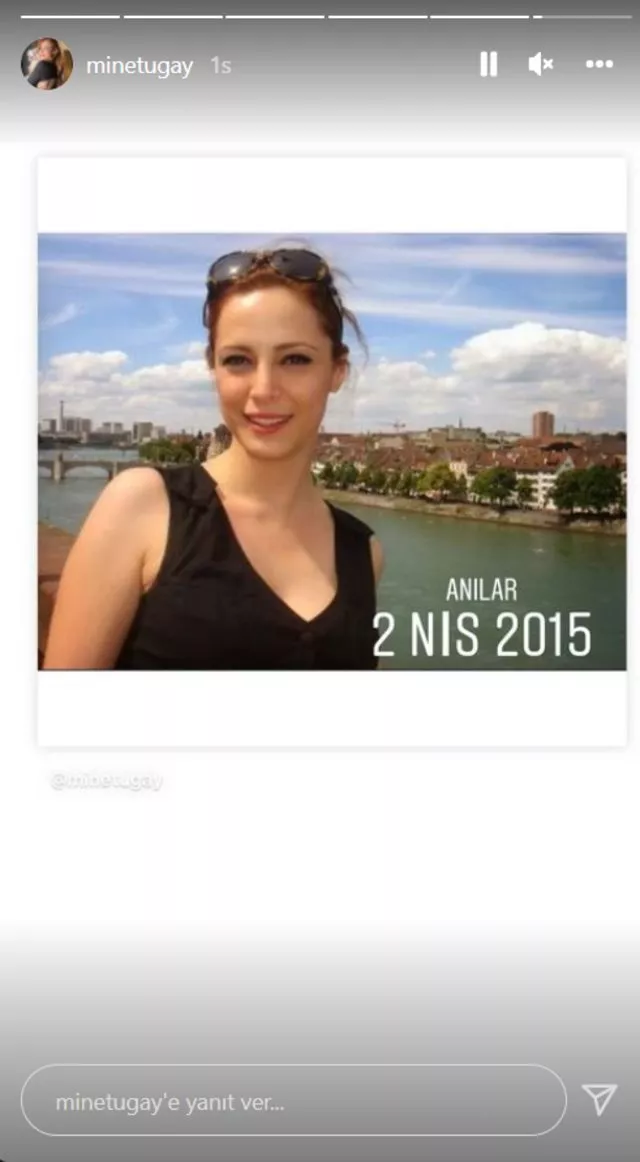Unmute the story sound
The height and width of the screenshot is (1162, 640).
[x=541, y=65]
